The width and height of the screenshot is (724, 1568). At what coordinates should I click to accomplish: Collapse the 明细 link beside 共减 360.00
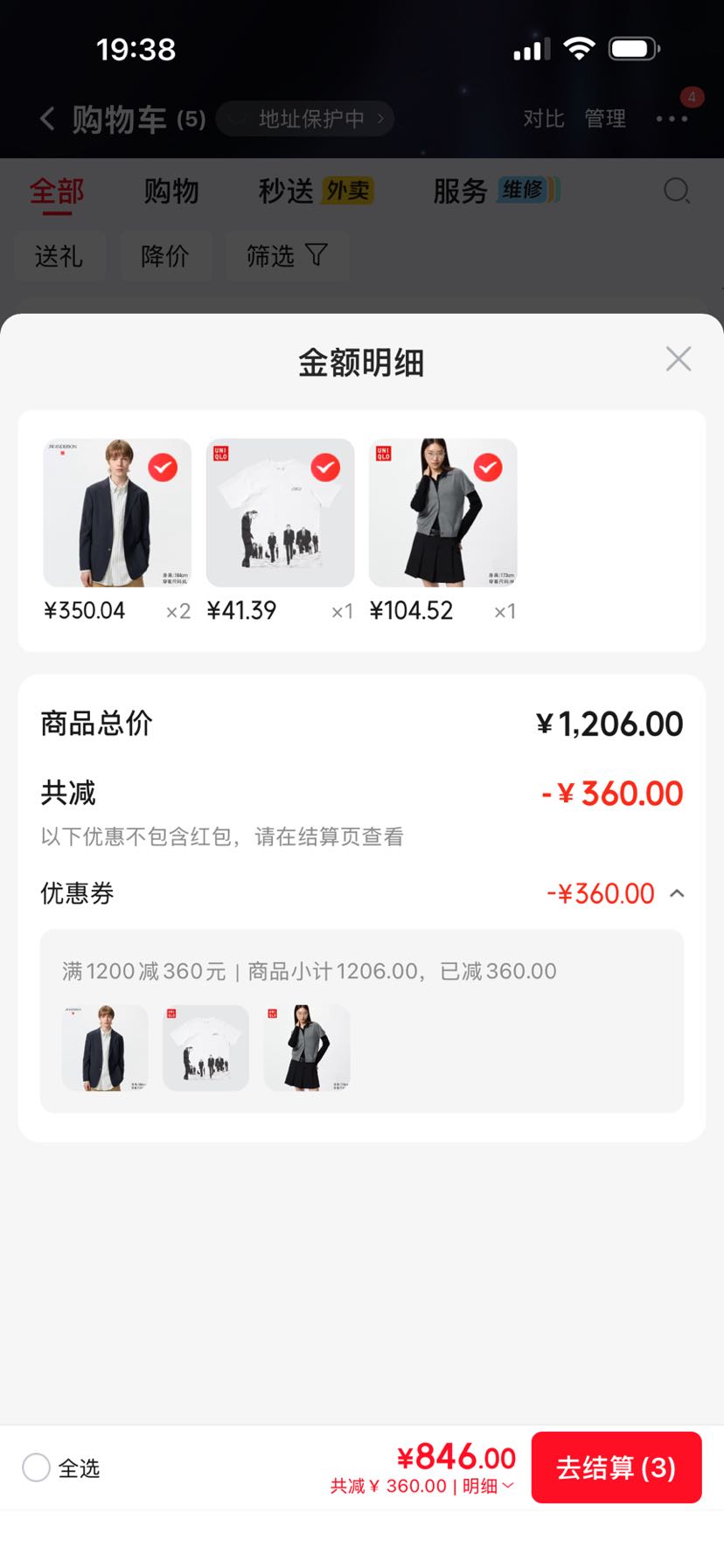click(x=489, y=1486)
